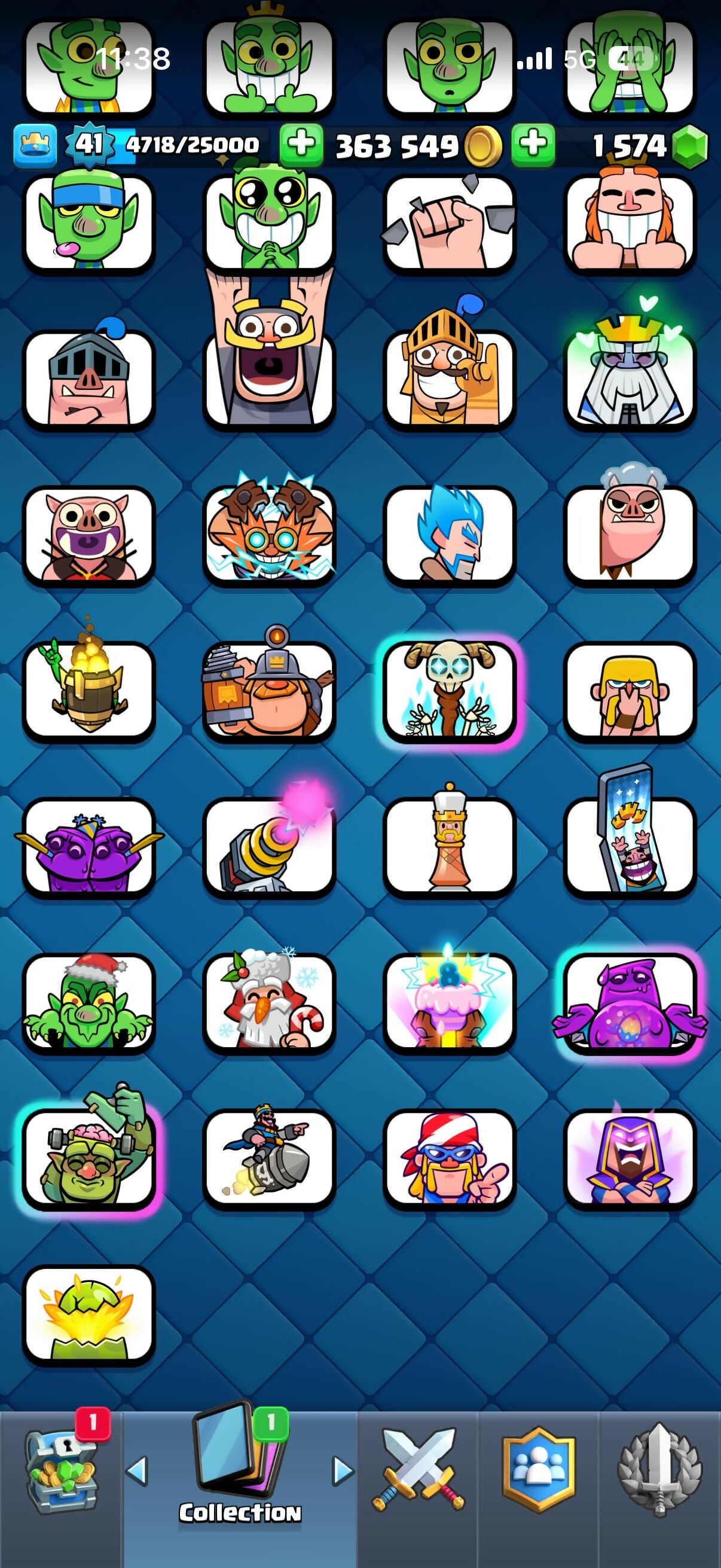Tap the plus button to buy gems

coord(533,145)
